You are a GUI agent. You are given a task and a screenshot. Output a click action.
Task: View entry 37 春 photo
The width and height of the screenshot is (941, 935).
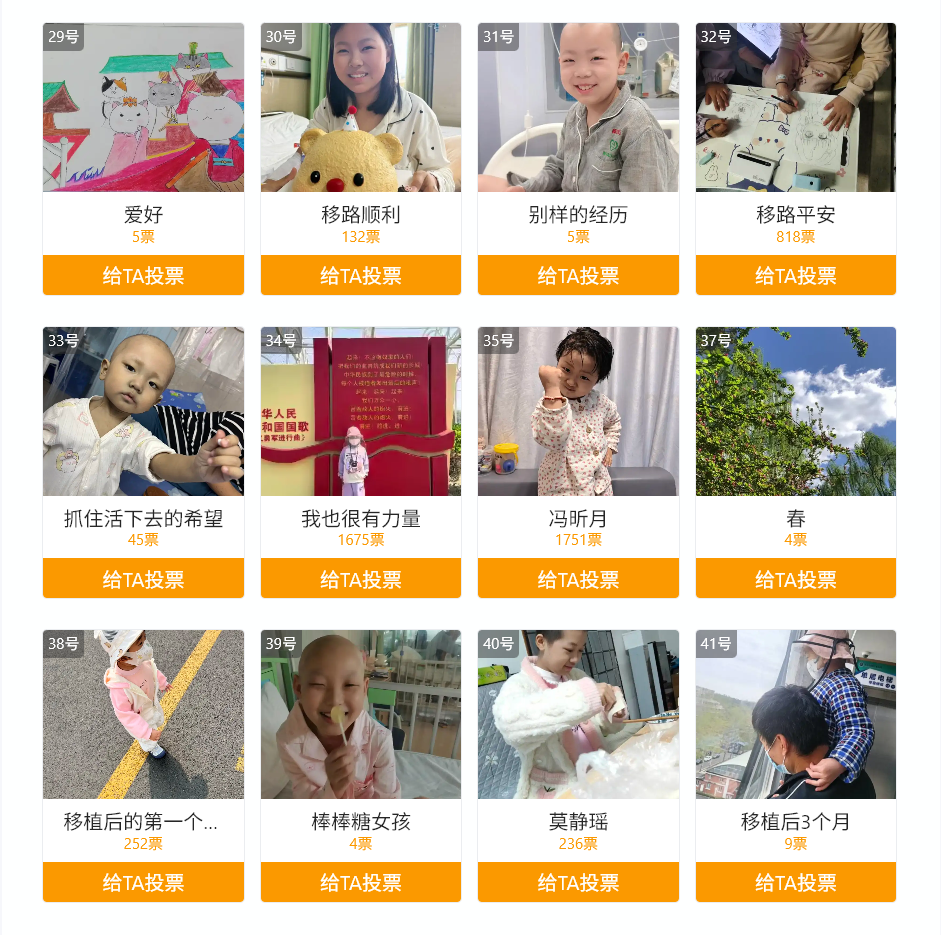tap(796, 412)
